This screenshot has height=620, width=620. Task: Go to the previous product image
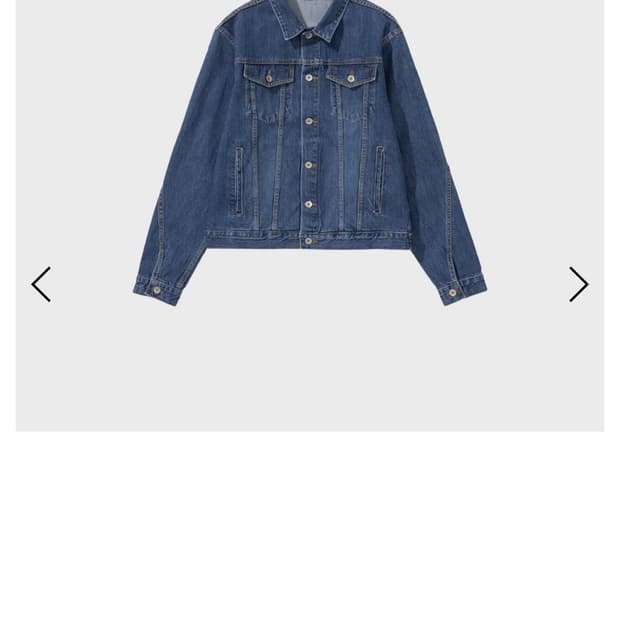(41, 284)
